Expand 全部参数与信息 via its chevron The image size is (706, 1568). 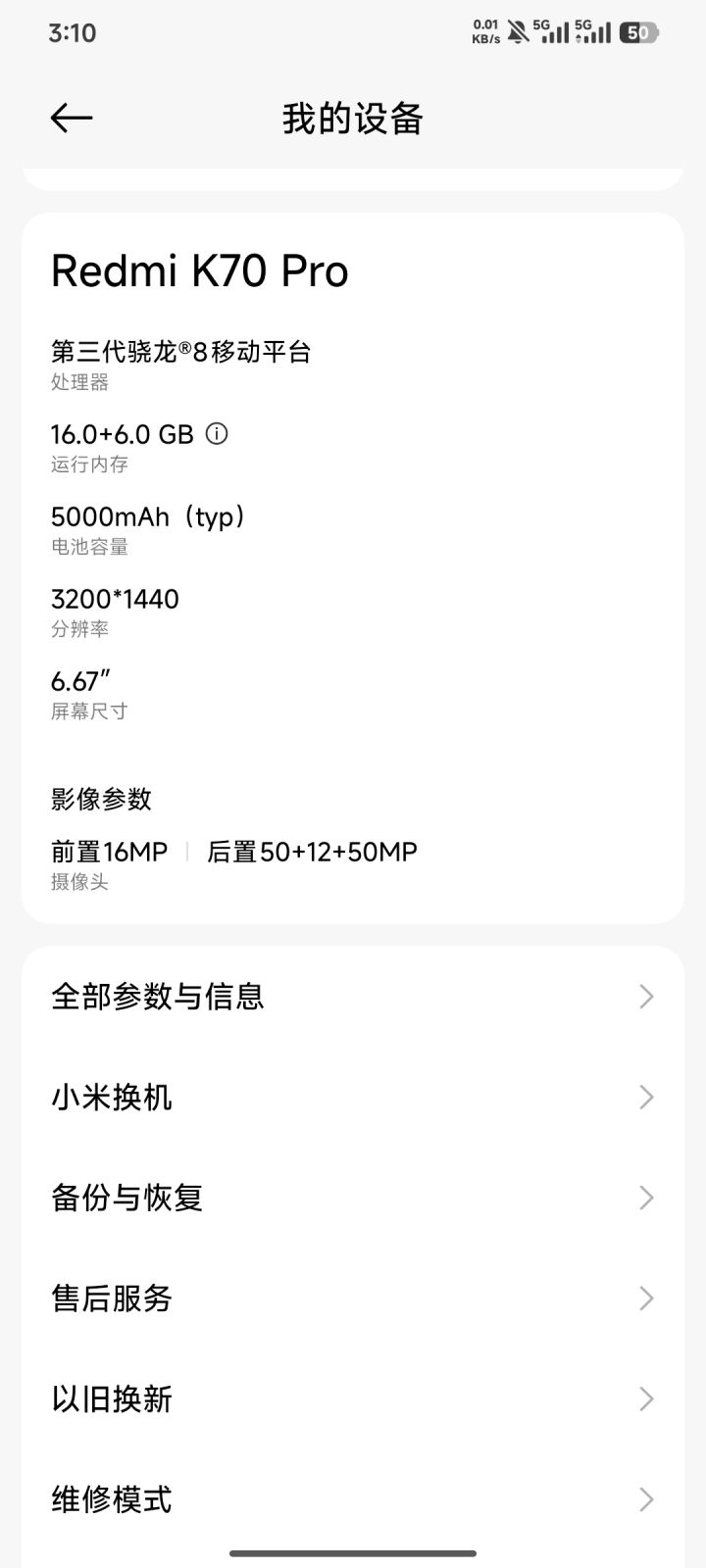[644, 996]
